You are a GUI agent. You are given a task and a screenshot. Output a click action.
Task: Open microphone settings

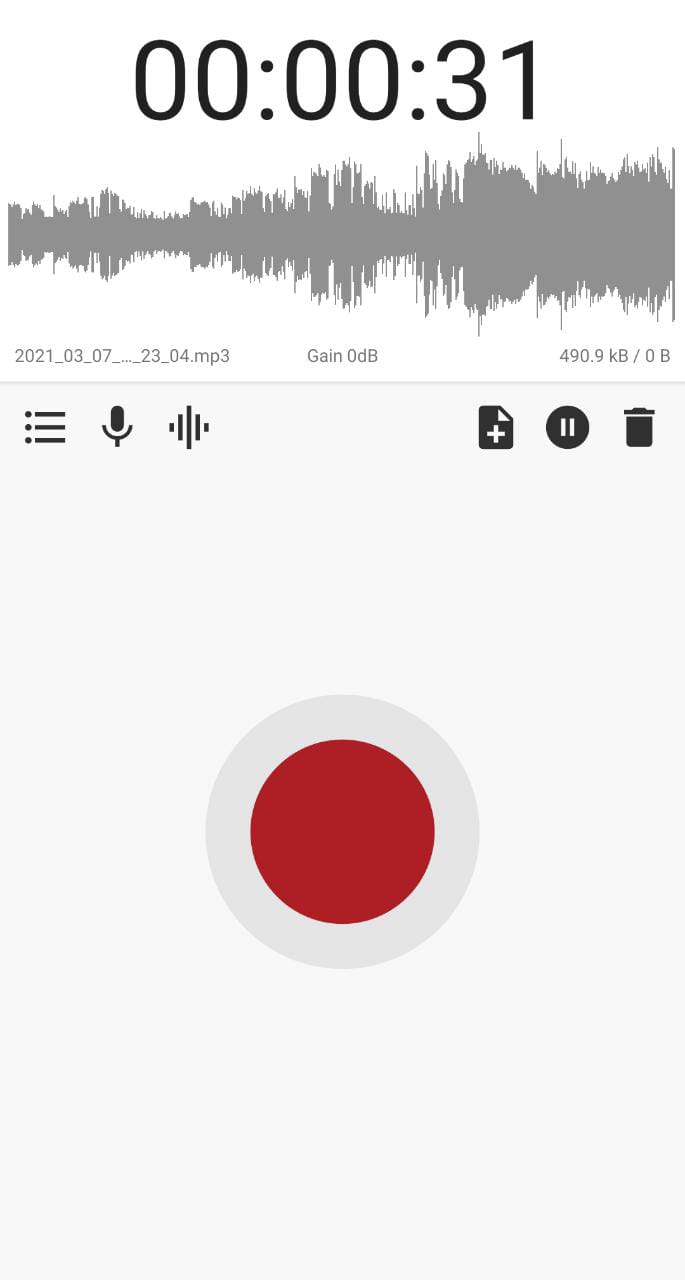coord(117,428)
